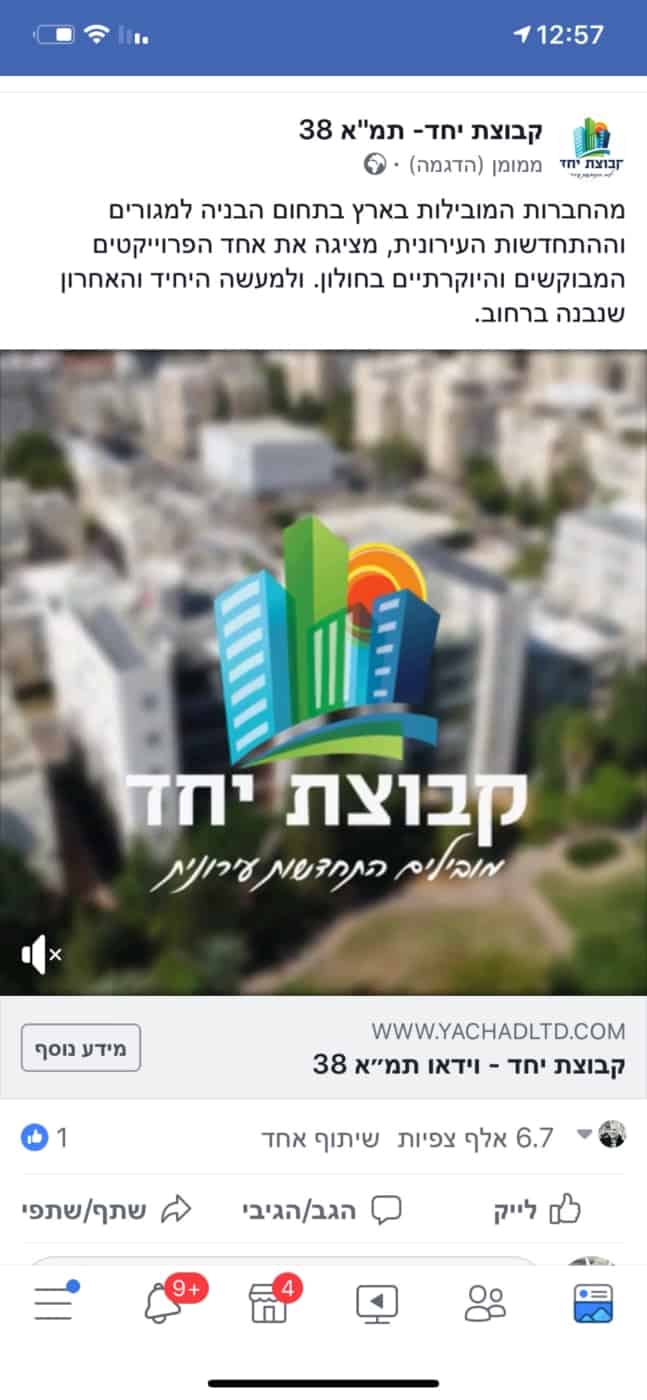The height and width of the screenshot is (1400, 647).
Task: Open the קבוצת יחד- תמ"א 38 page name
Action: pyautogui.click(x=420, y=130)
